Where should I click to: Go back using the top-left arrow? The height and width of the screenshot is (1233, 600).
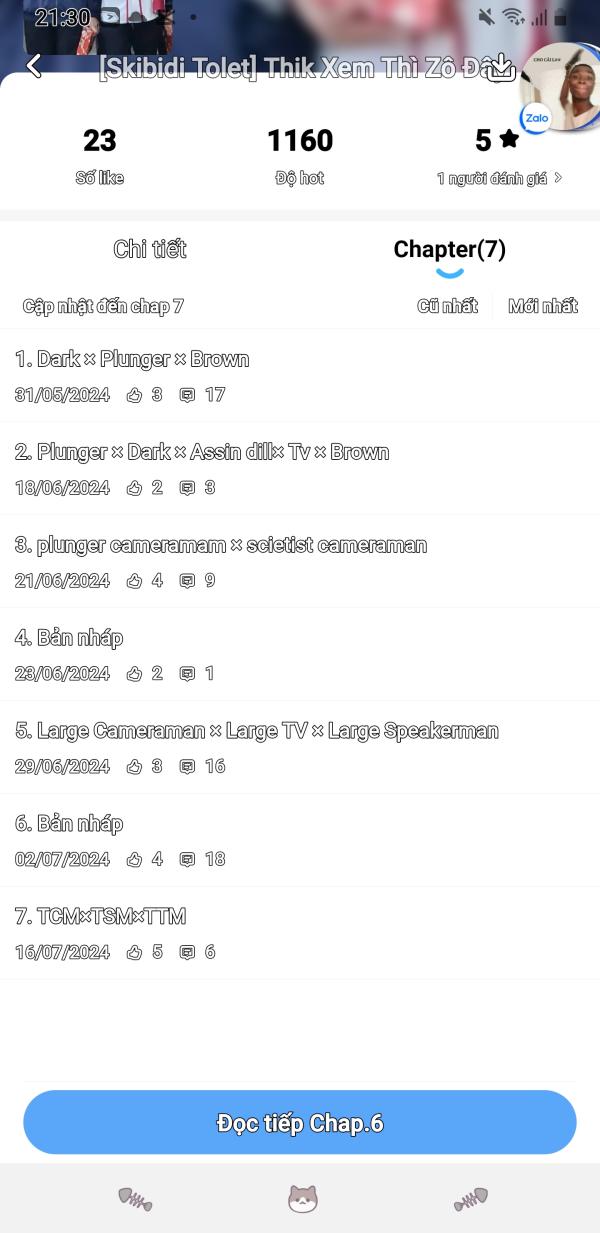pos(34,66)
